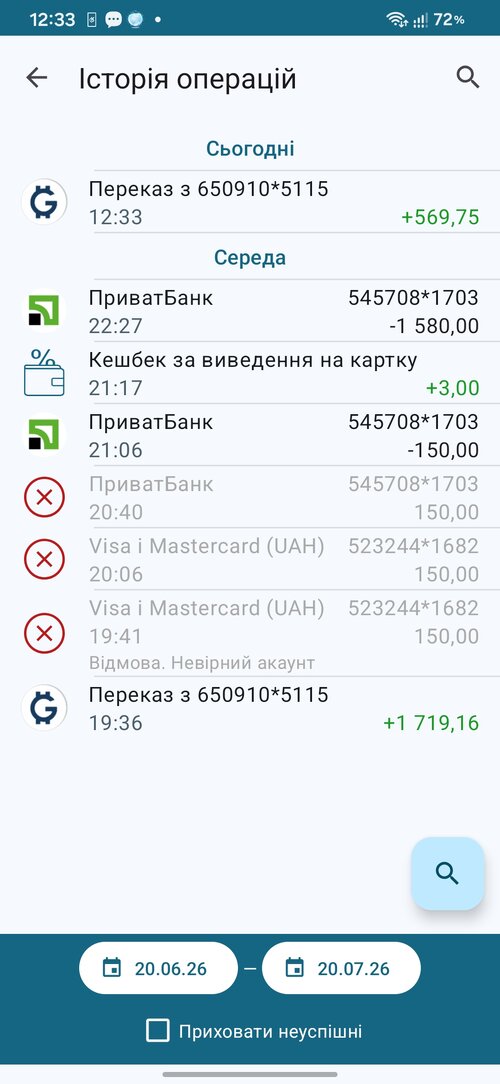
Task: Check the Приховати неуспішні box
Action: coord(158,1031)
